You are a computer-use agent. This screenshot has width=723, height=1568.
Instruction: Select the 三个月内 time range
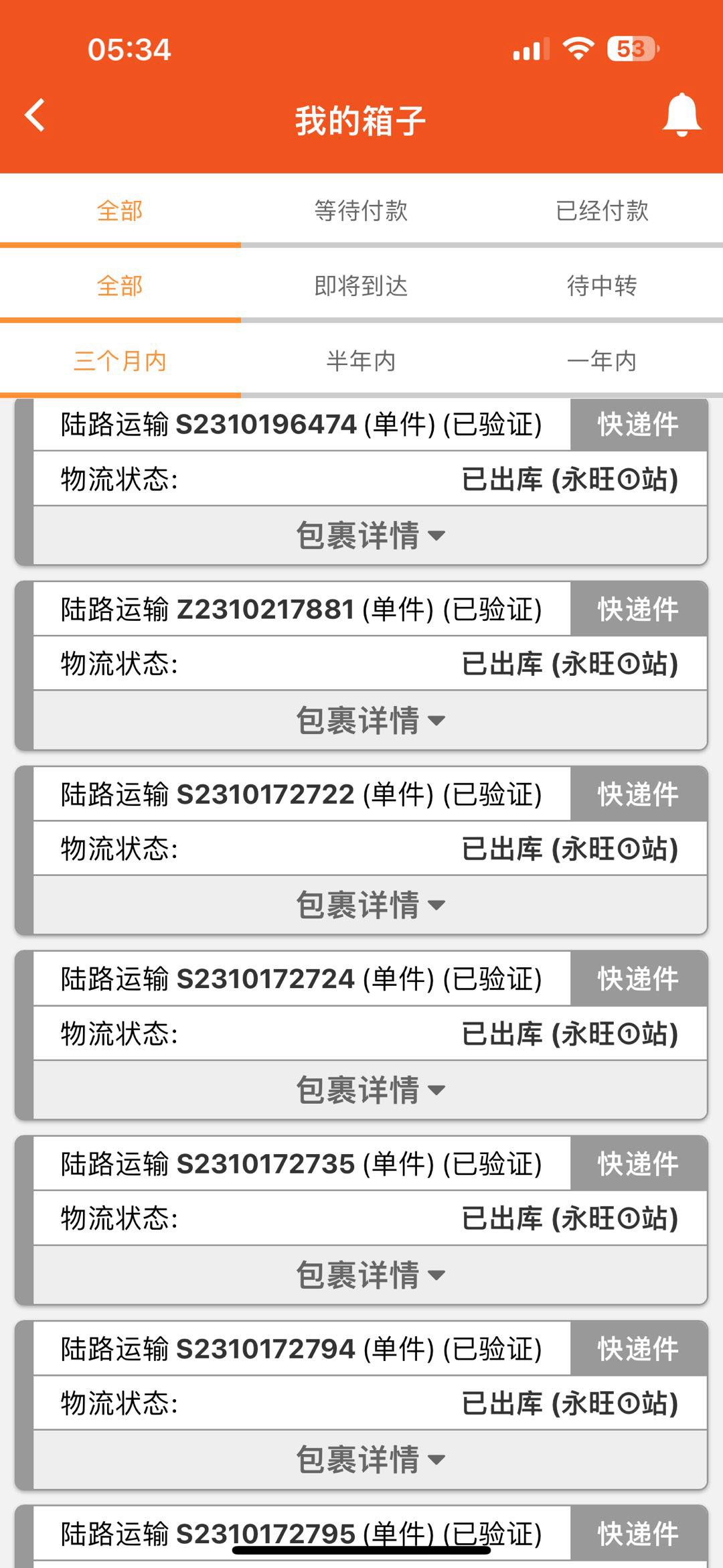tap(120, 361)
